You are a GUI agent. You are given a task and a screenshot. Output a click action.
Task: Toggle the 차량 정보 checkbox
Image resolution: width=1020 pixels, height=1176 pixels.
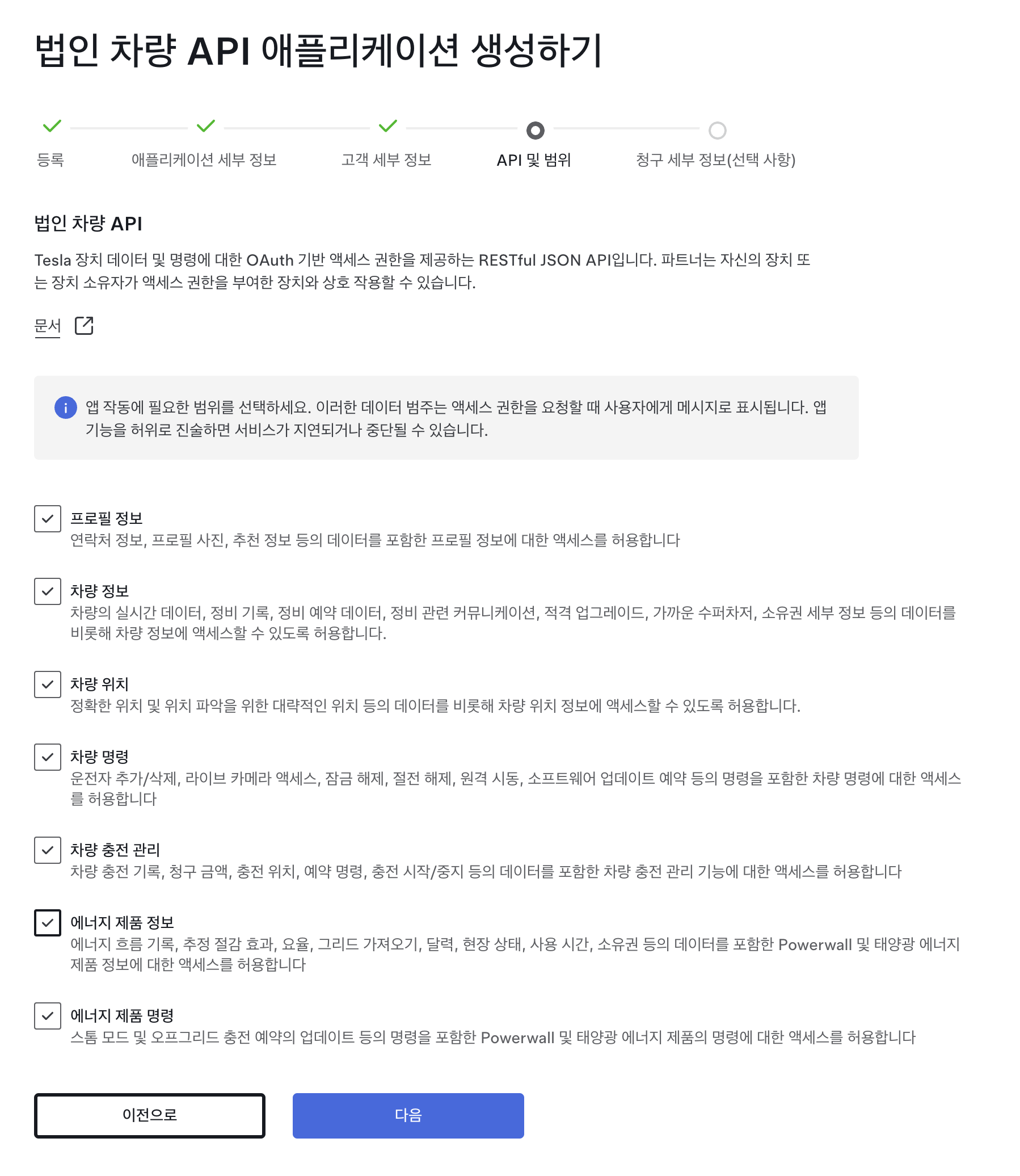[x=48, y=591]
